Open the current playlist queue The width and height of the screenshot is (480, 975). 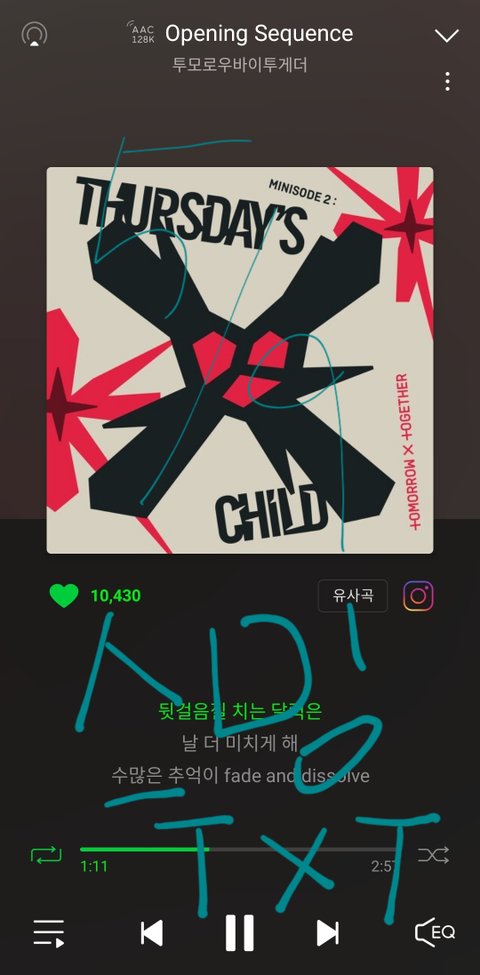(48, 933)
